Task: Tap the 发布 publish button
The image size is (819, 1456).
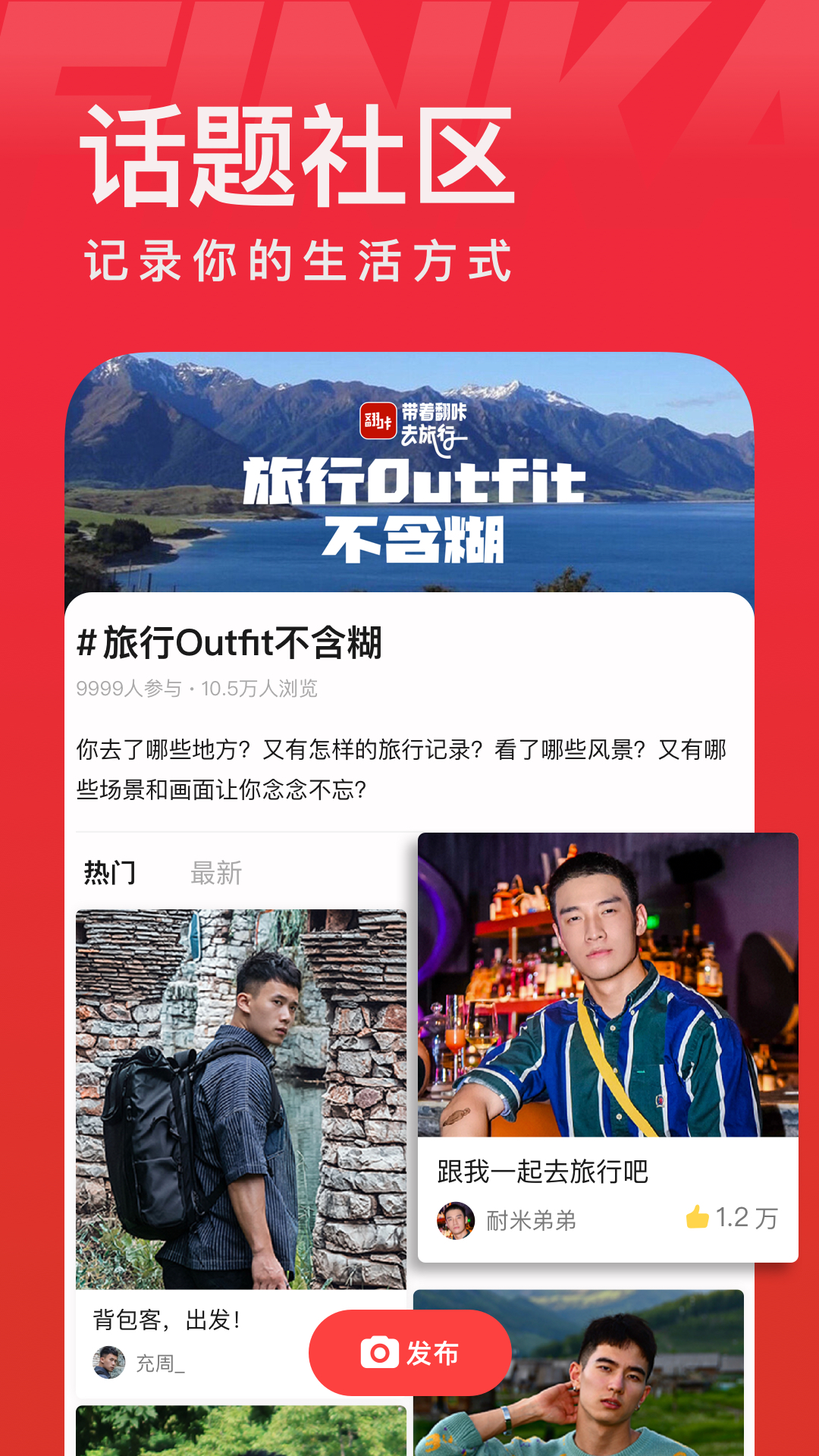Action: click(408, 1351)
